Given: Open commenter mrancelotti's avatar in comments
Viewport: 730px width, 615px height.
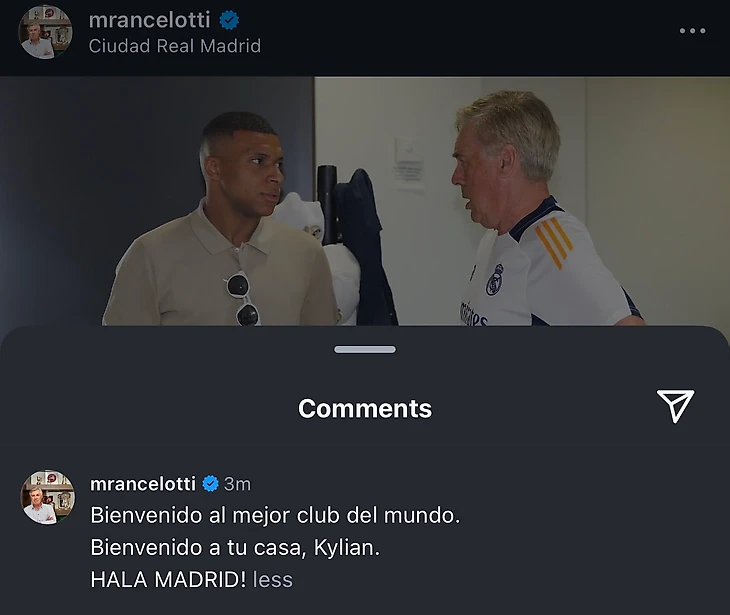Looking at the screenshot, I should [x=48, y=497].
